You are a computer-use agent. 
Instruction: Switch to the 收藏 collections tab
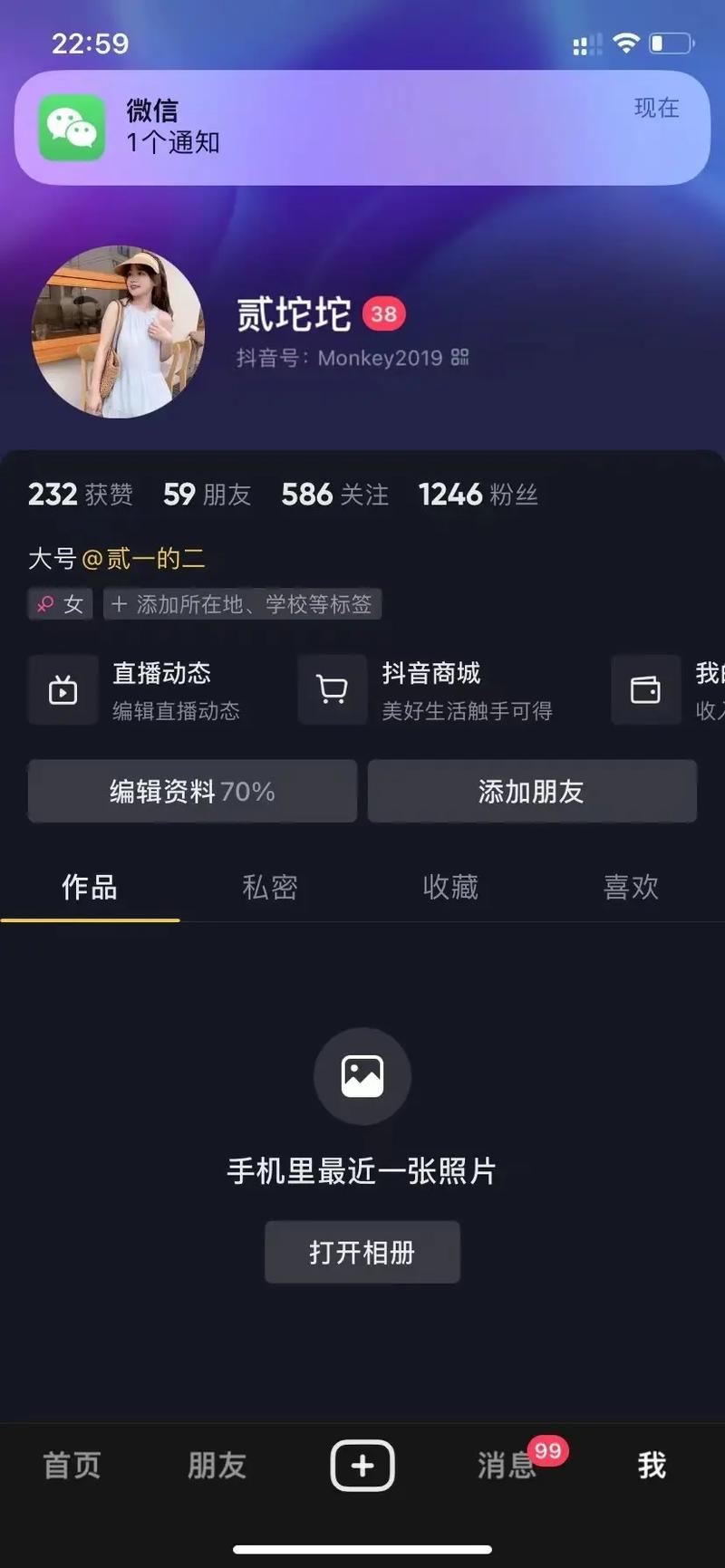coord(450,888)
